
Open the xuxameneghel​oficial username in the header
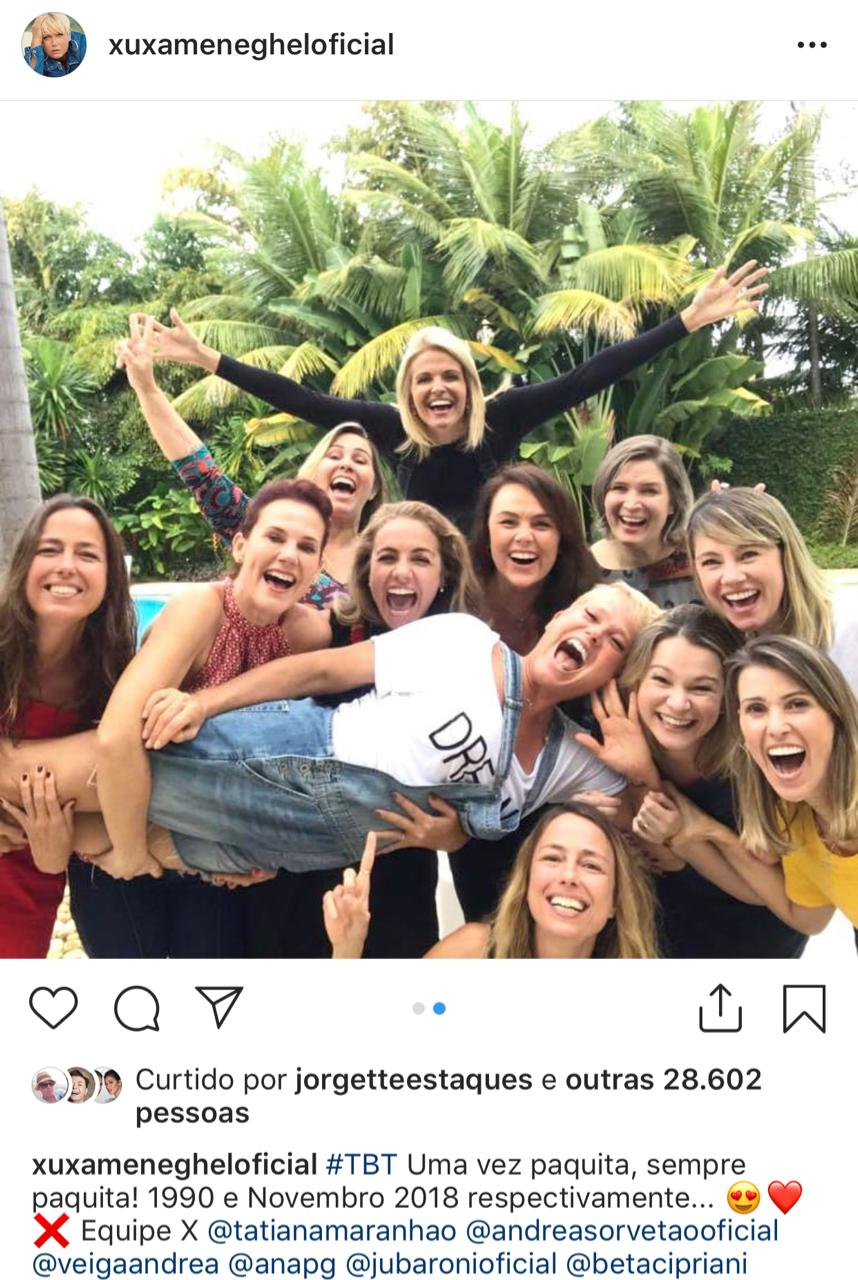pyautogui.click(x=251, y=45)
